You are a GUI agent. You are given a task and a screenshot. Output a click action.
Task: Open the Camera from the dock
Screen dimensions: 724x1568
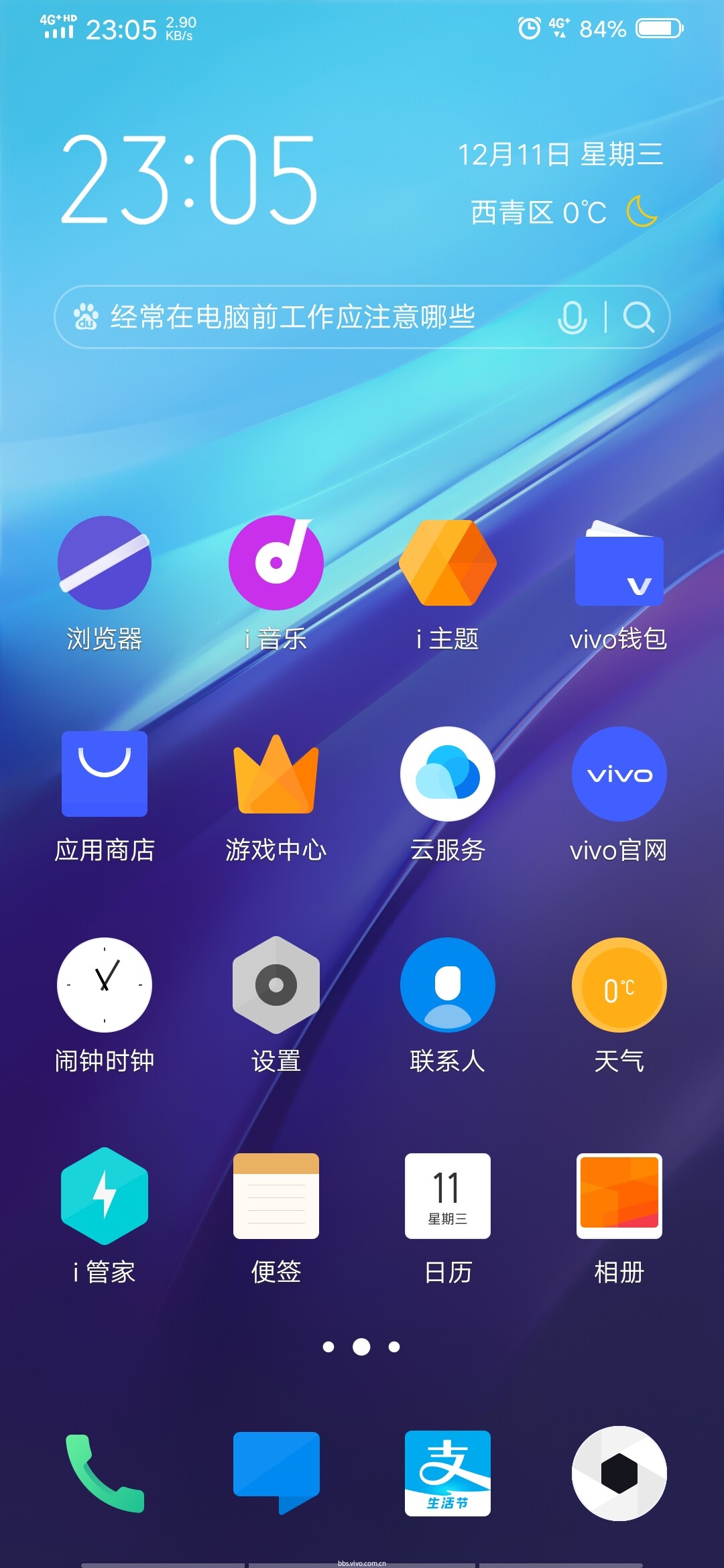point(619,1474)
